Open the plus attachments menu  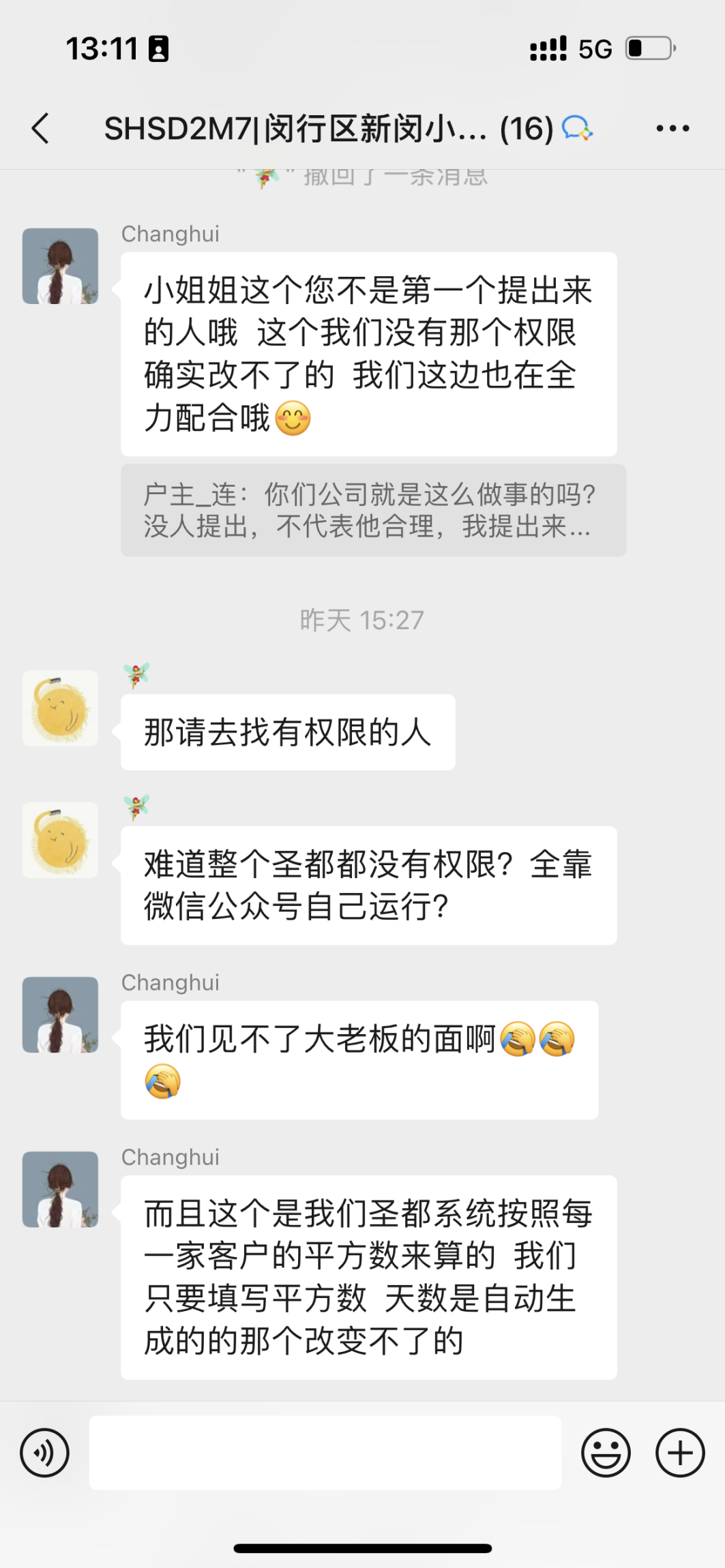click(x=679, y=1452)
